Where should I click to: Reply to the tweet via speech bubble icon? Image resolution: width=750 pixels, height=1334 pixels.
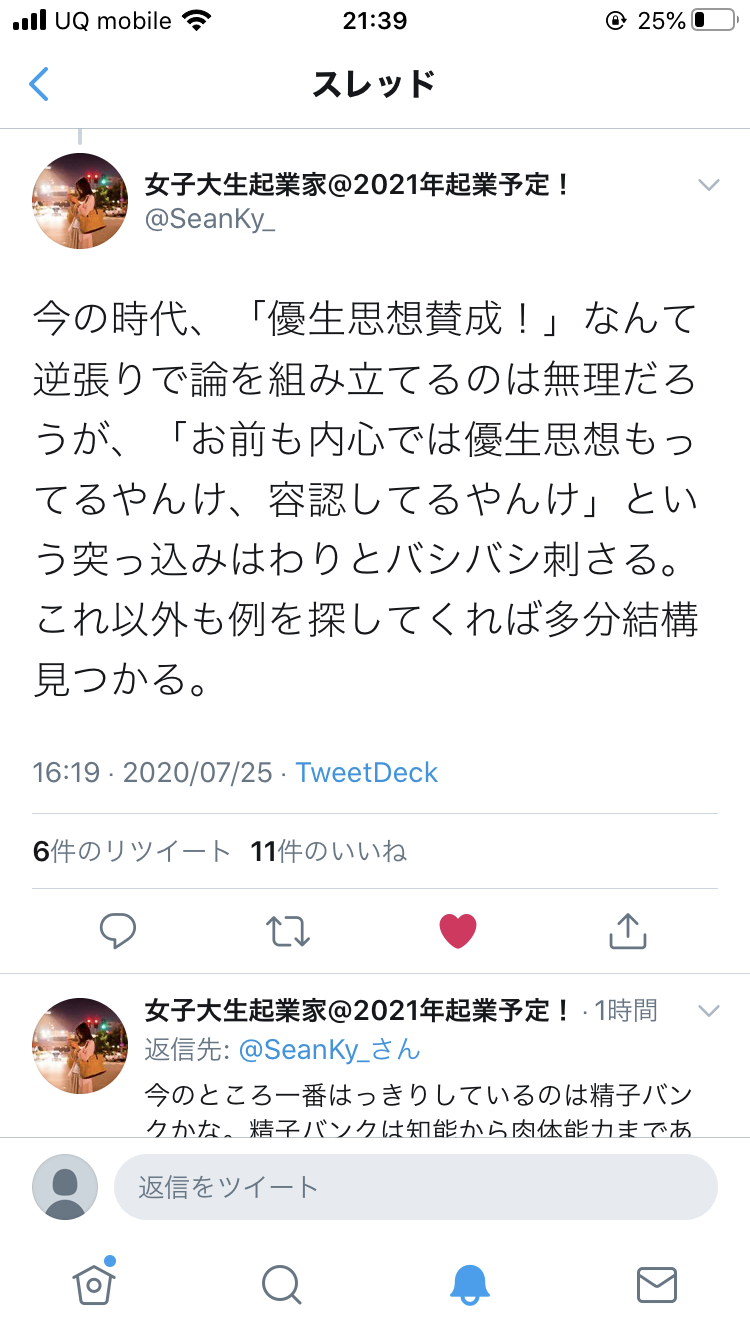pos(118,931)
